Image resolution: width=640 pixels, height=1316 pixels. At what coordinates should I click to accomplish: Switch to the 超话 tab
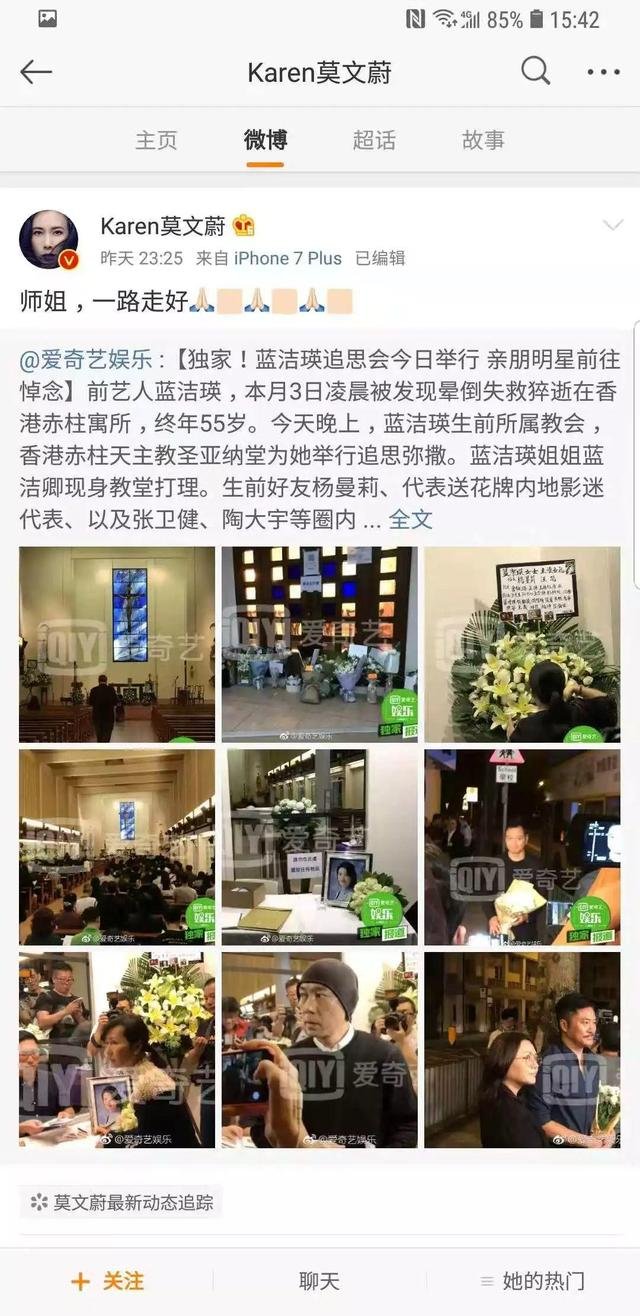point(374,140)
